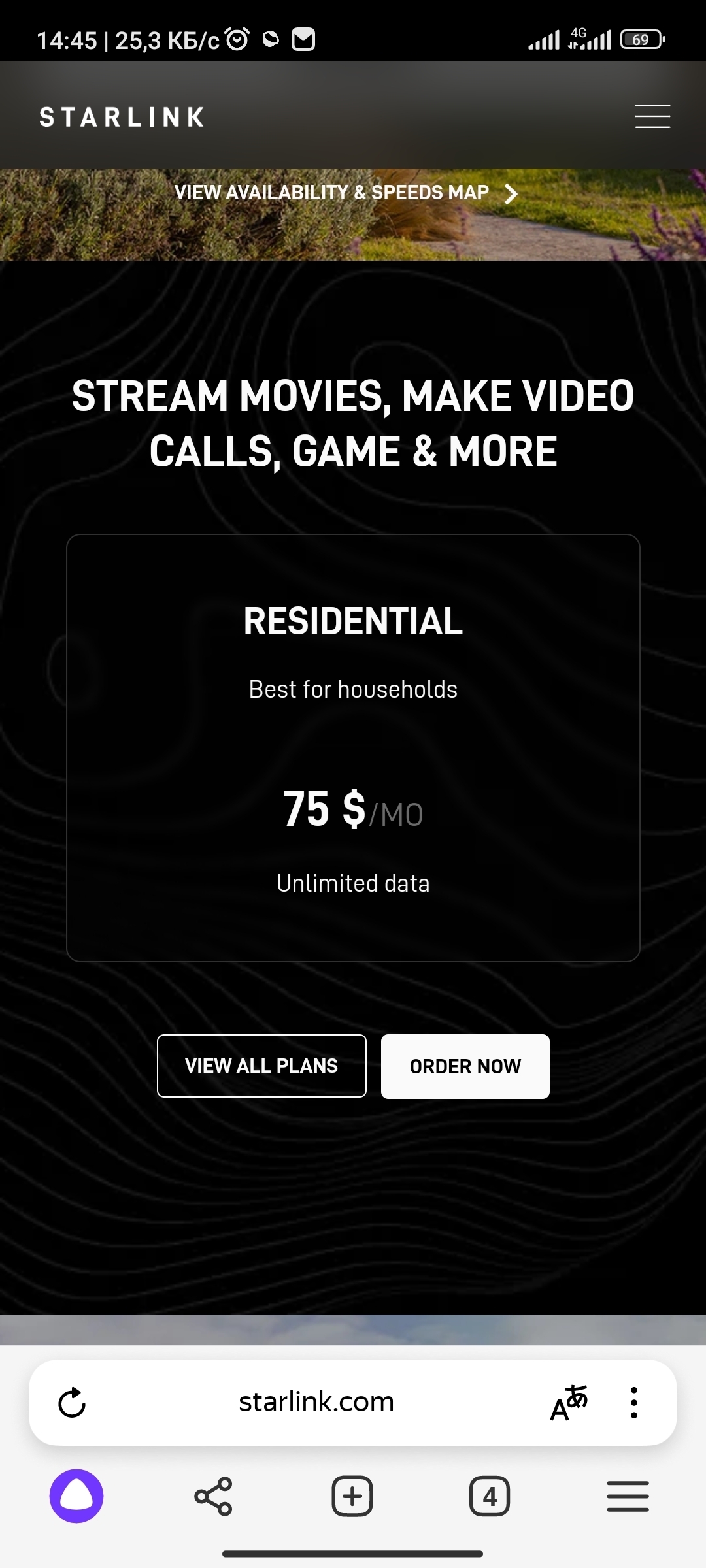Translate the page

point(569,1403)
